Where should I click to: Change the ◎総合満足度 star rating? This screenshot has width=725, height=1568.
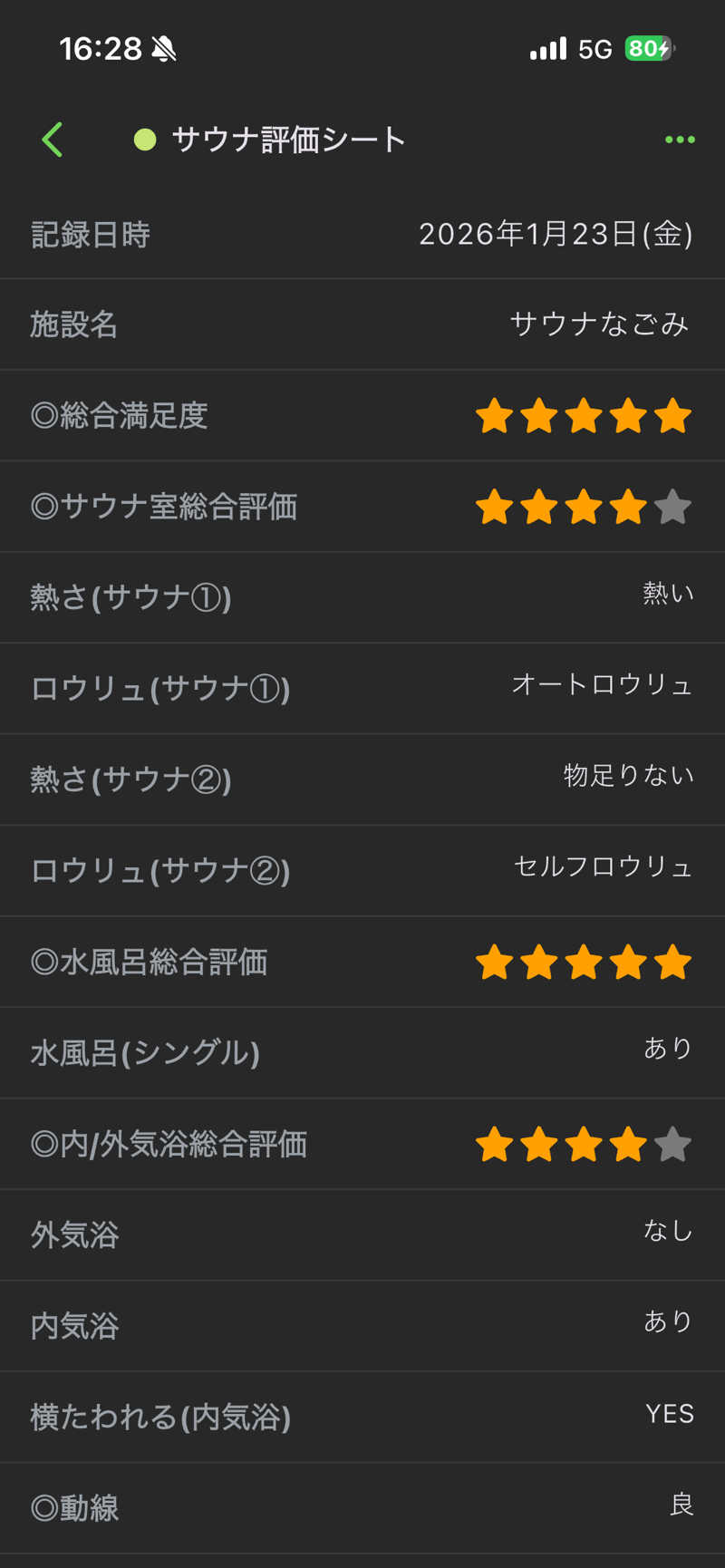[584, 416]
